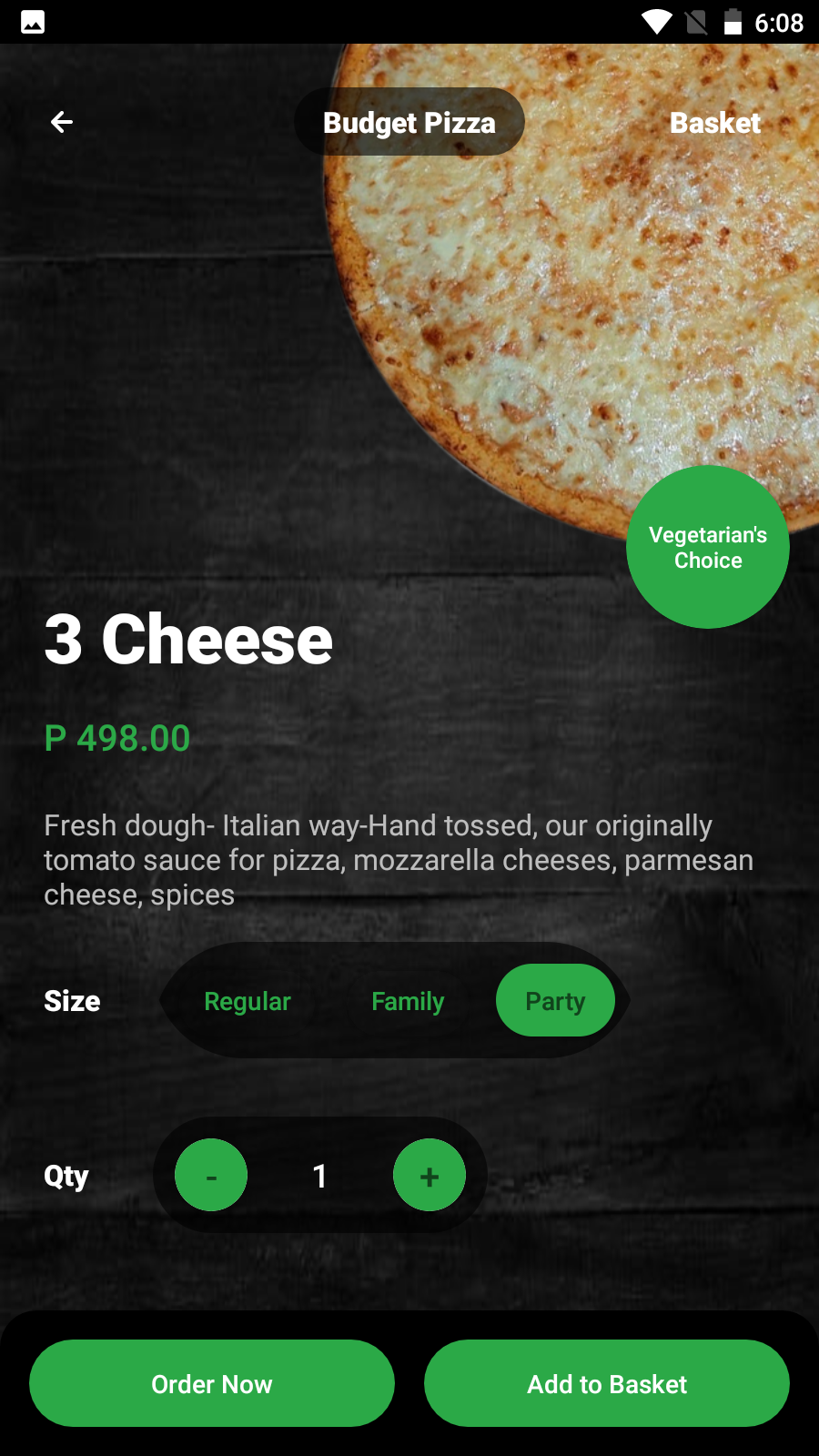Add the 3 Cheese pizza to basket

point(607,1383)
